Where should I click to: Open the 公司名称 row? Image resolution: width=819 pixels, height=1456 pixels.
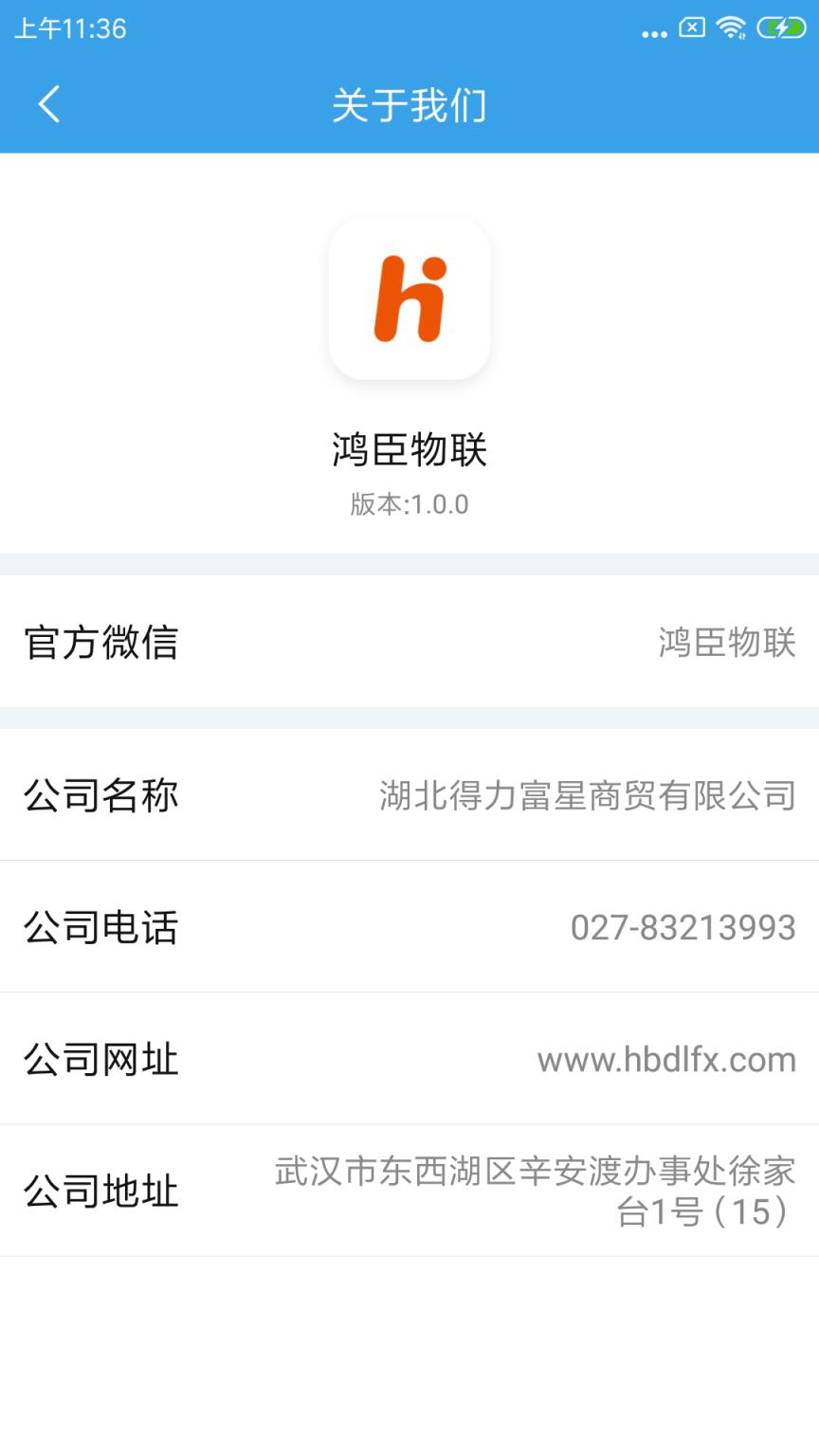(409, 796)
